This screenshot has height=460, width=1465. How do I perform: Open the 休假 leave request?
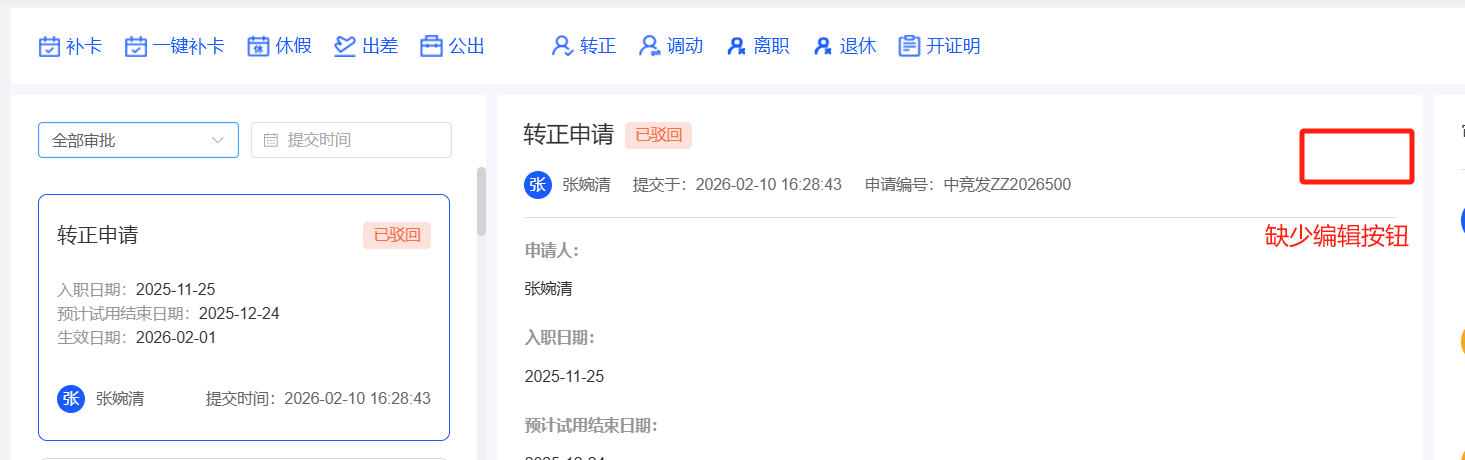click(x=280, y=46)
